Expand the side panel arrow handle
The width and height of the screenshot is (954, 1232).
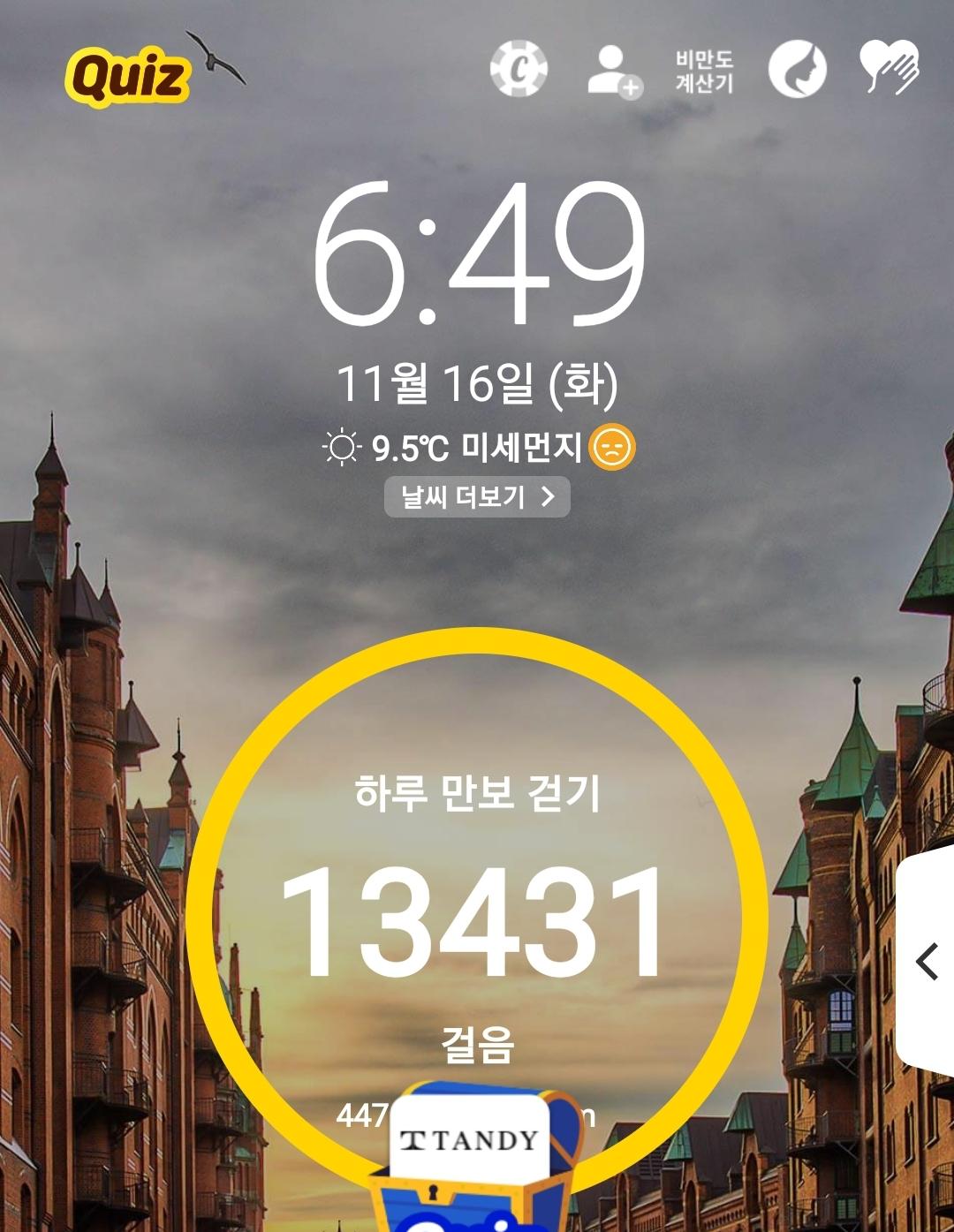(x=927, y=962)
